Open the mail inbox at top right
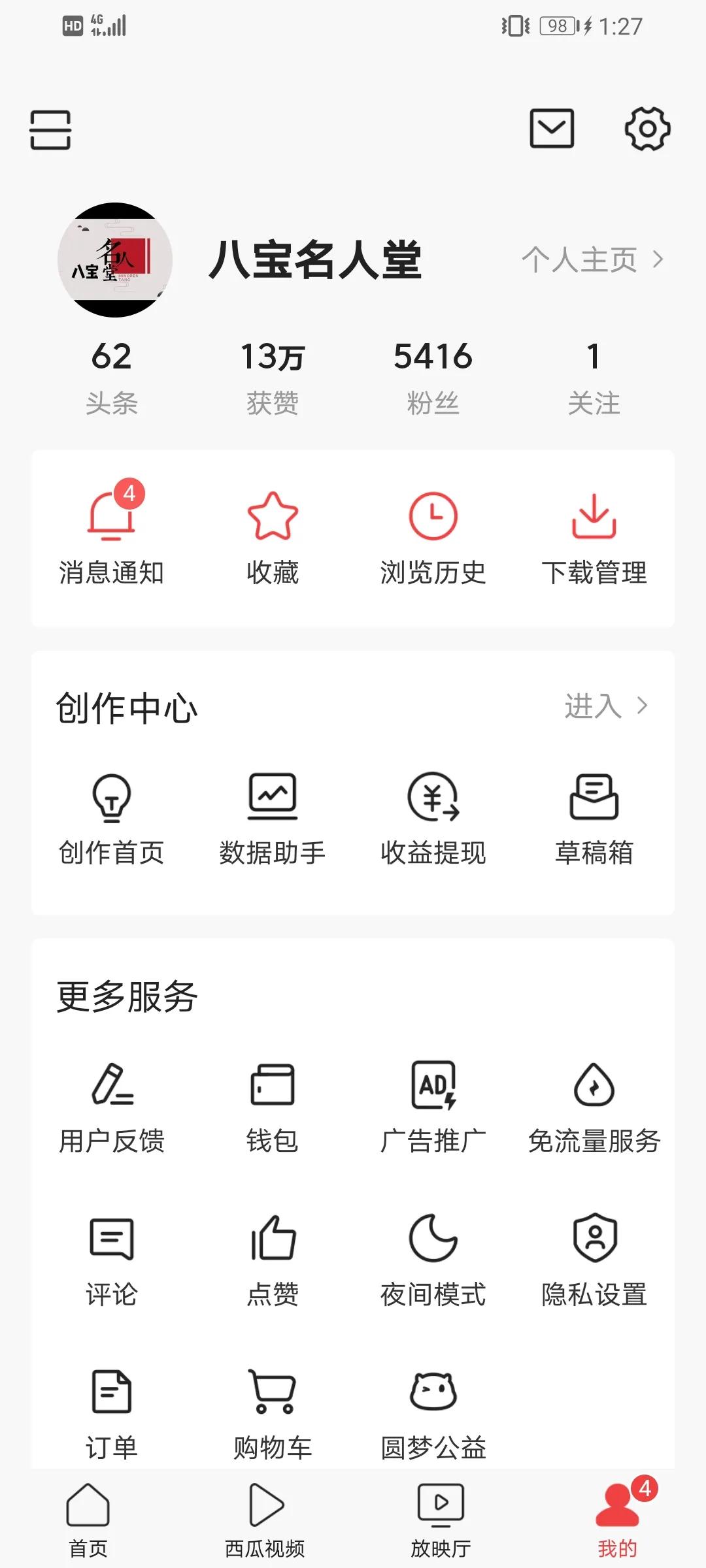The width and height of the screenshot is (706, 1568). pos(552,129)
